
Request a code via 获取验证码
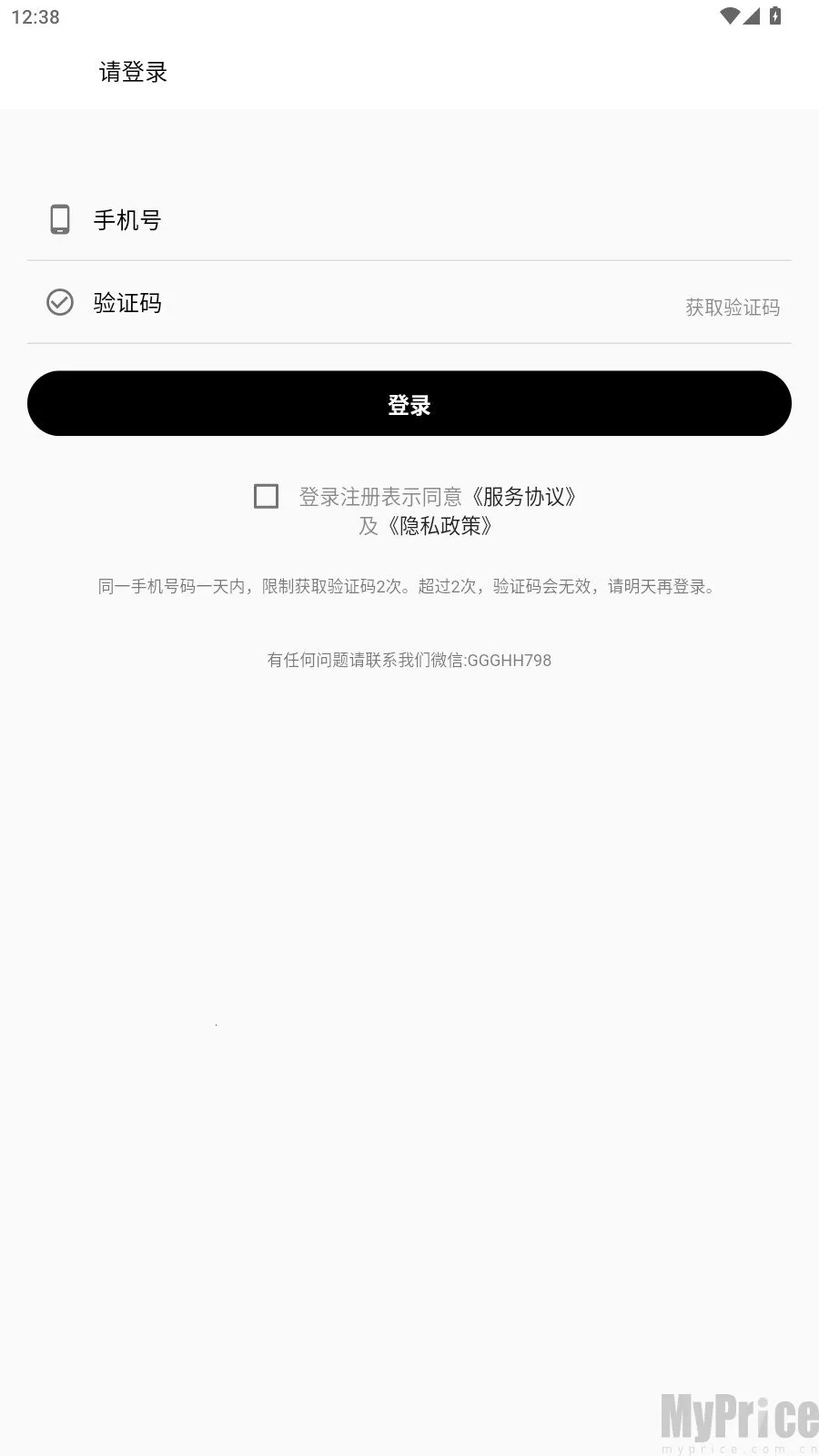pyautogui.click(x=732, y=308)
